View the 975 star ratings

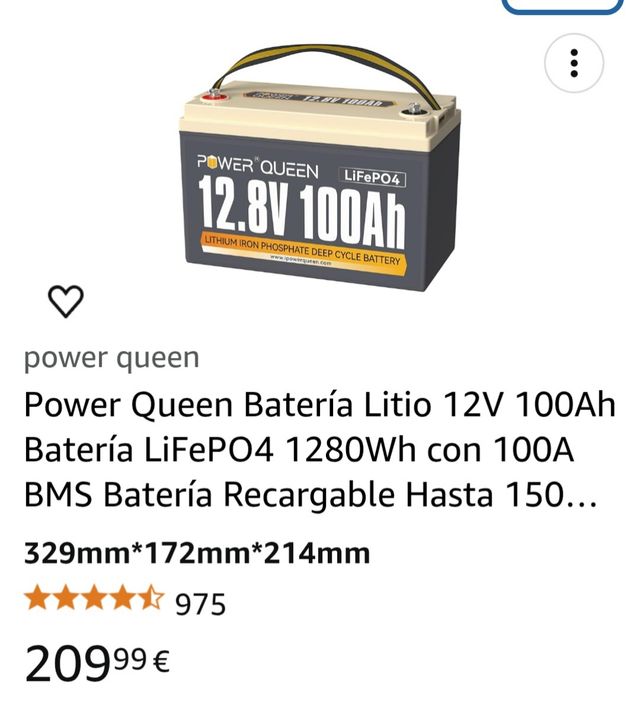point(126,602)
